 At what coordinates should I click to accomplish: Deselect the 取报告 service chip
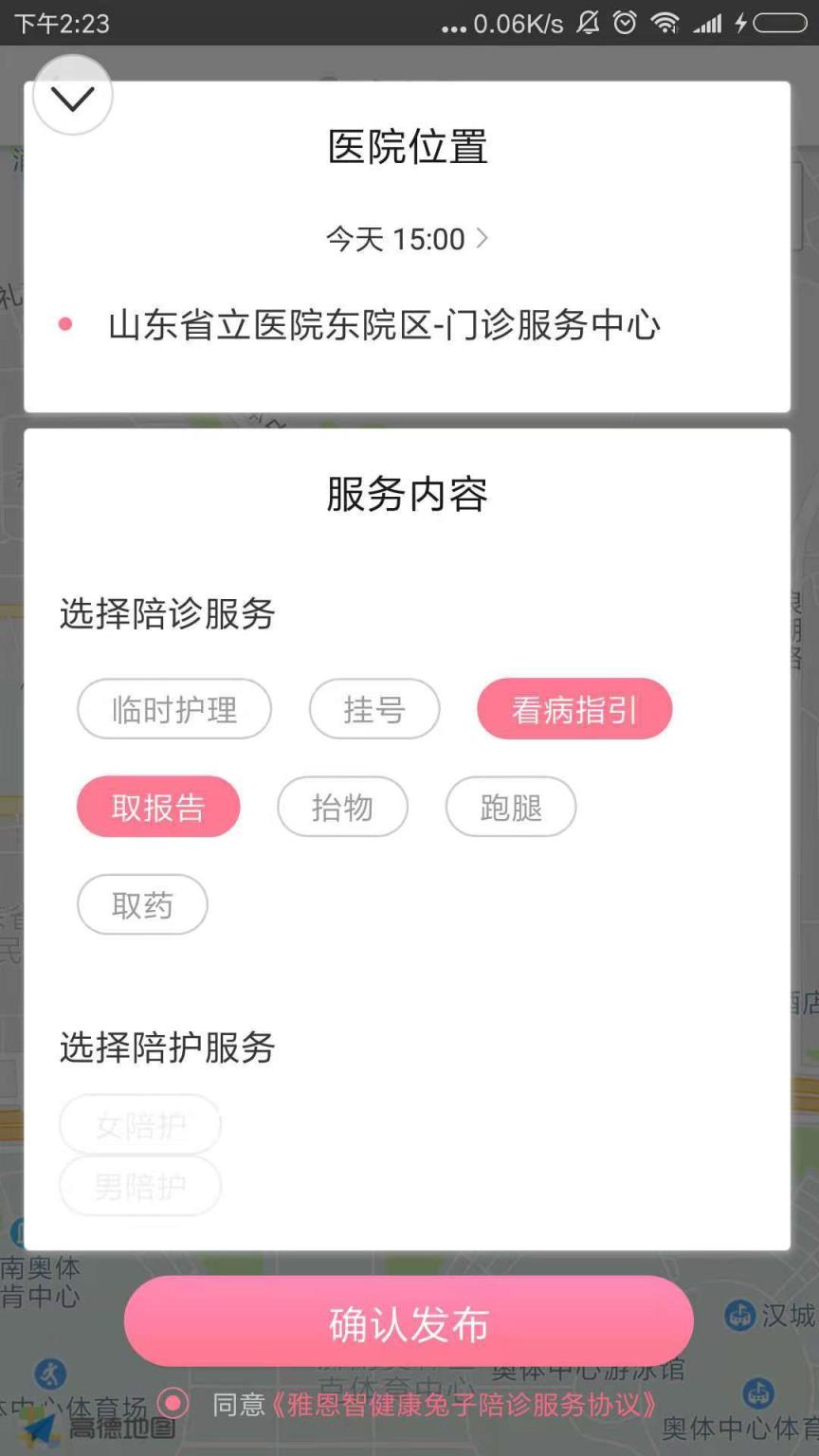click(x=157, y=807)
